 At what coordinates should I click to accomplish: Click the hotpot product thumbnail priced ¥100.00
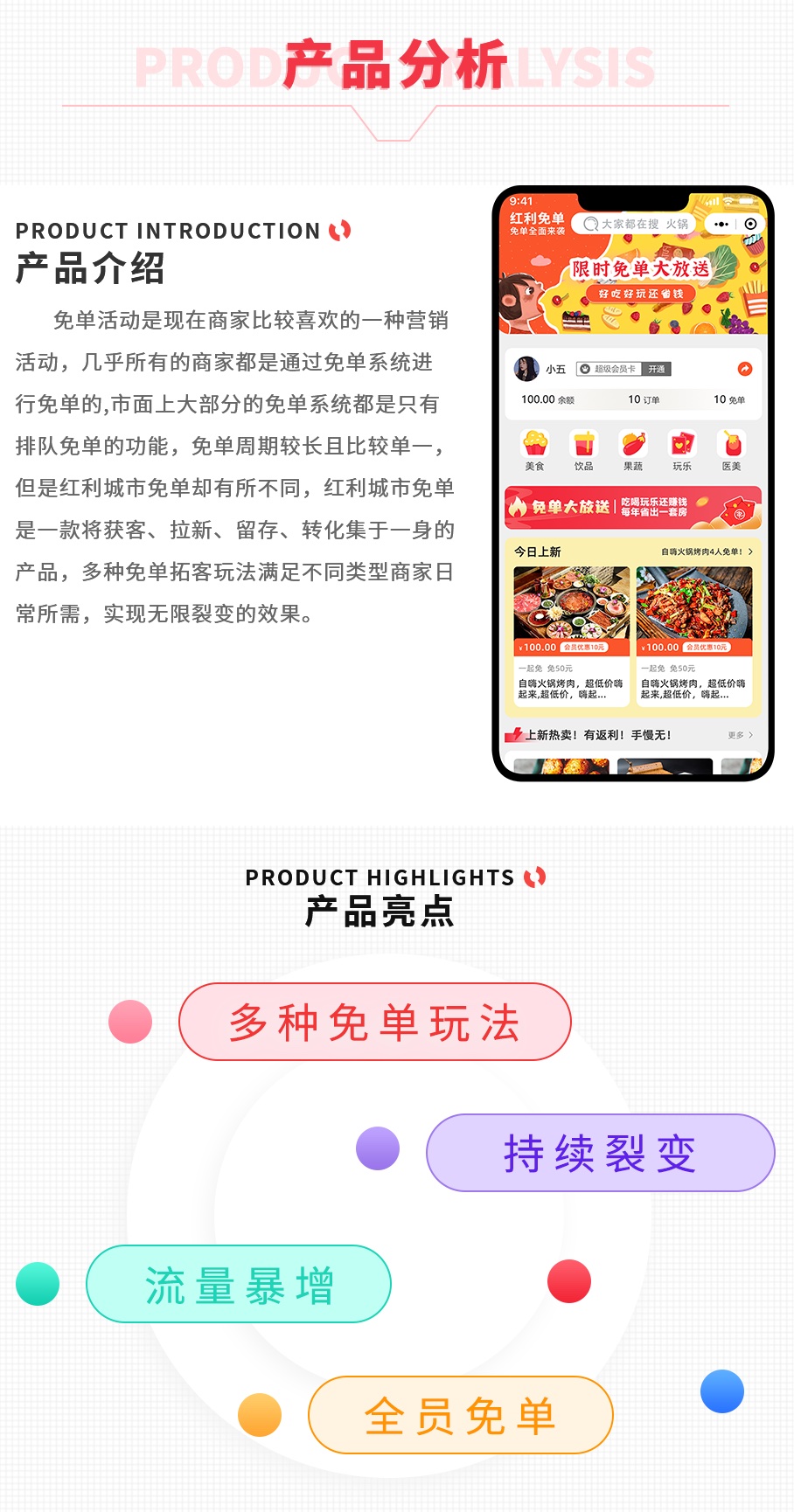point(572,602)
